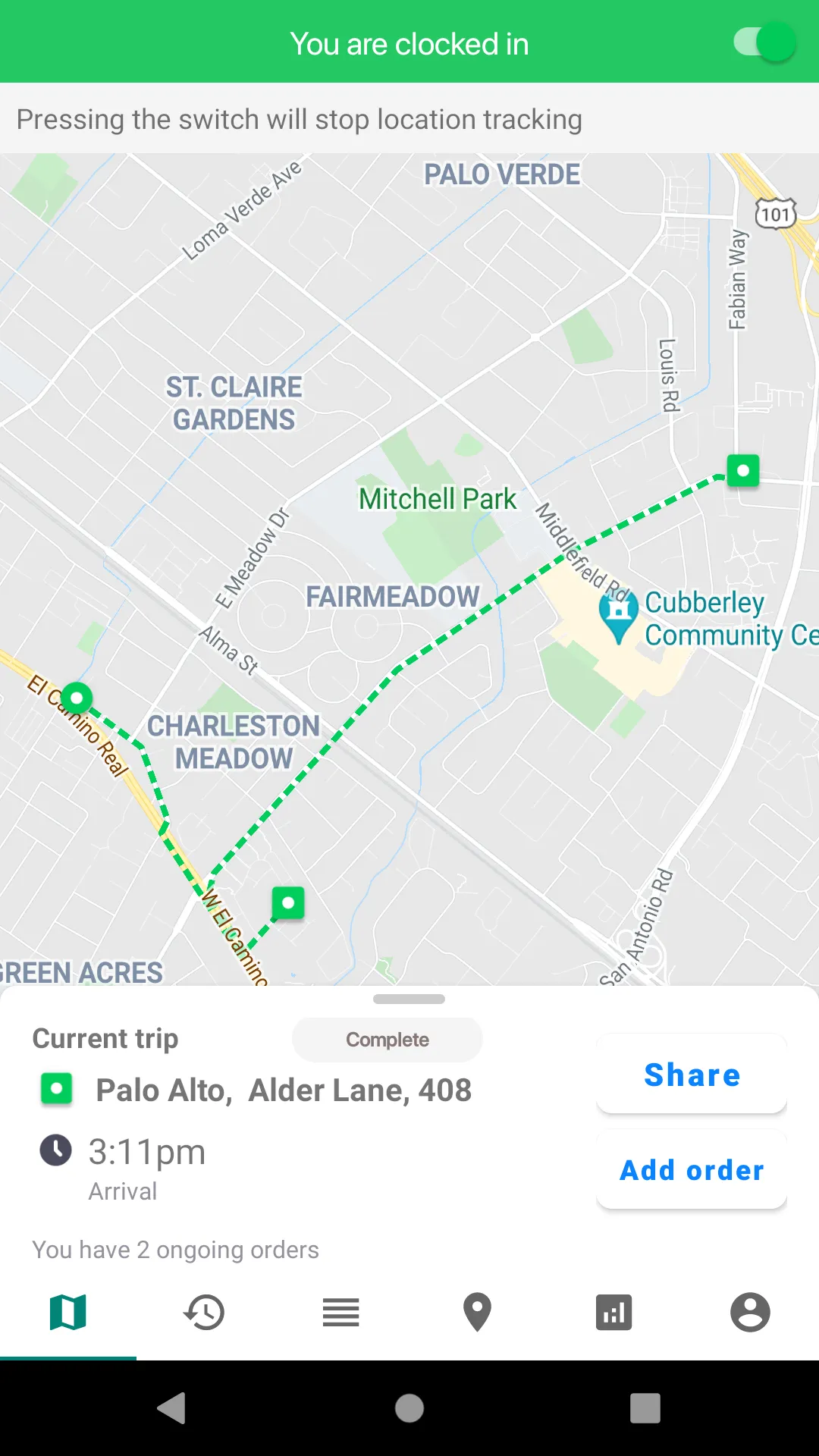Toggle the clocked in switch off
Image resolution: width=819 pixels, height=1456 pixels.
(764, 42)
